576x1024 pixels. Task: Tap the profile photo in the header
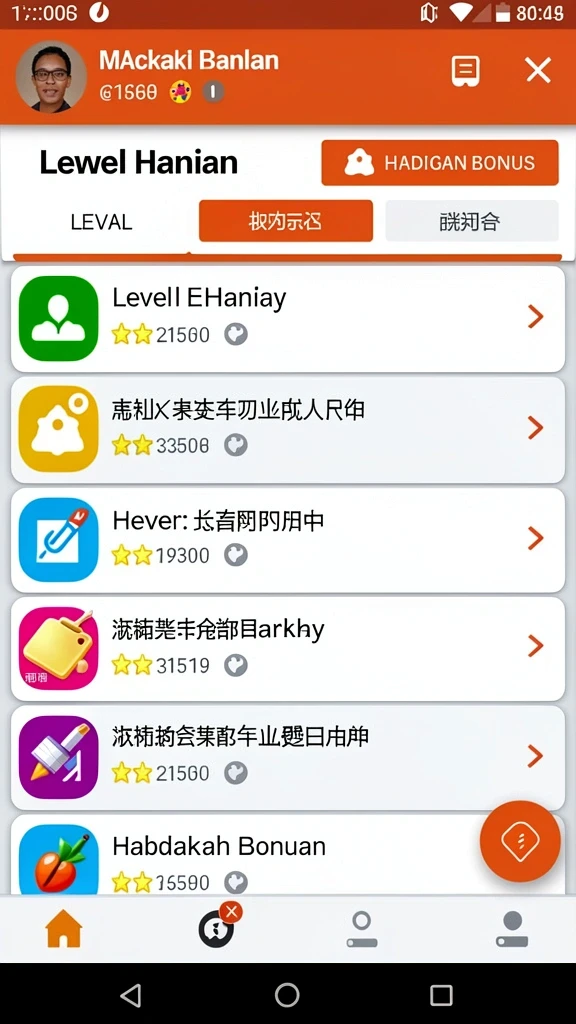51,77
